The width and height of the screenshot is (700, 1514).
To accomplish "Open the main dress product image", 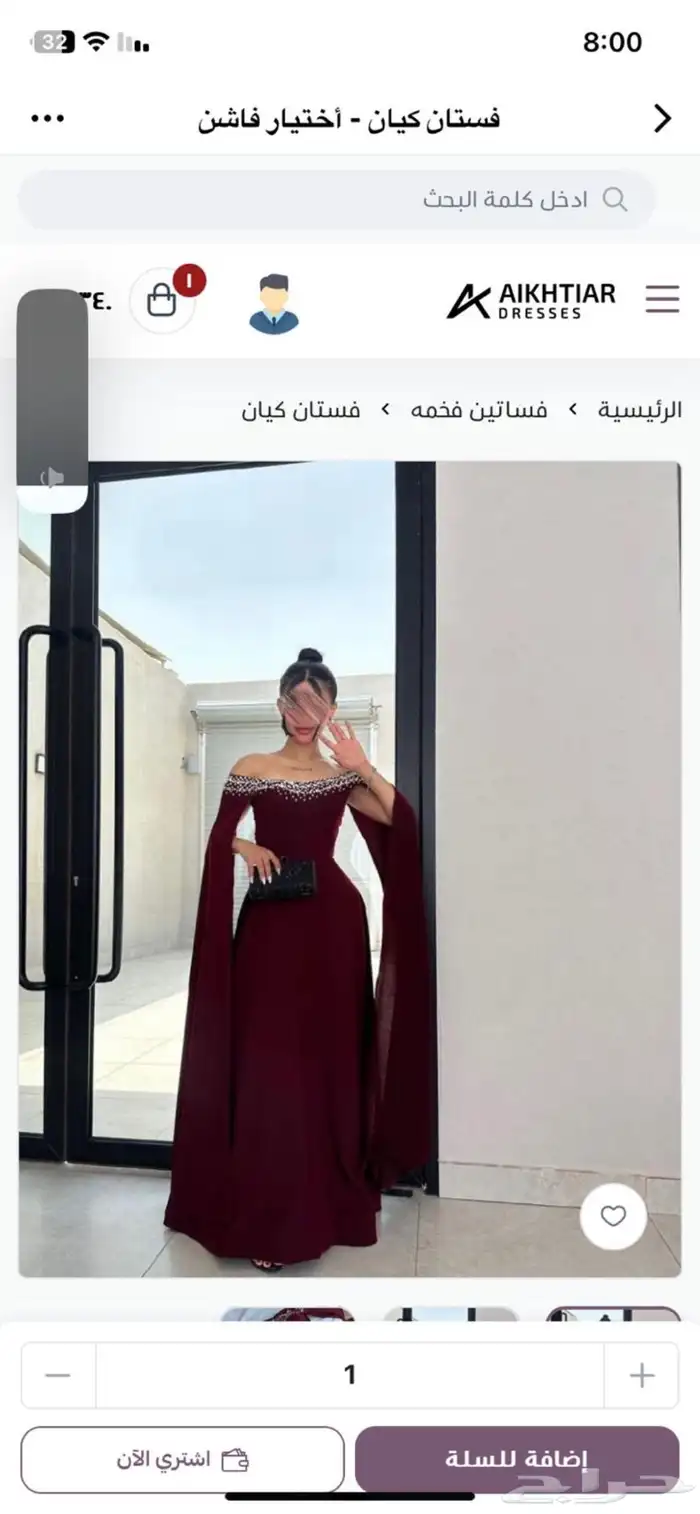I will [x=349, y=869].
